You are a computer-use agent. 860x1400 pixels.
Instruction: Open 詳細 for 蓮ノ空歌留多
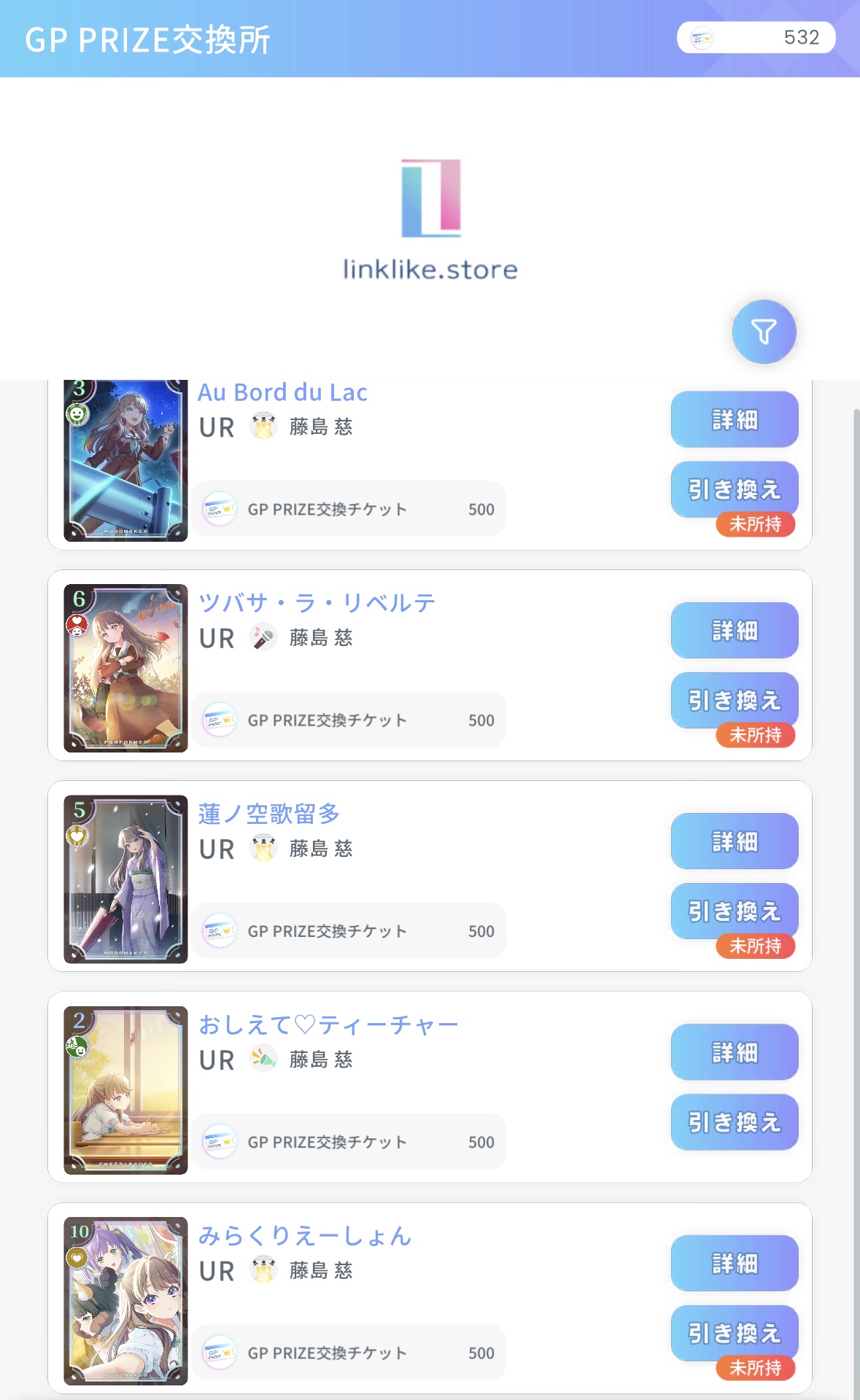[x=734, y=841]
